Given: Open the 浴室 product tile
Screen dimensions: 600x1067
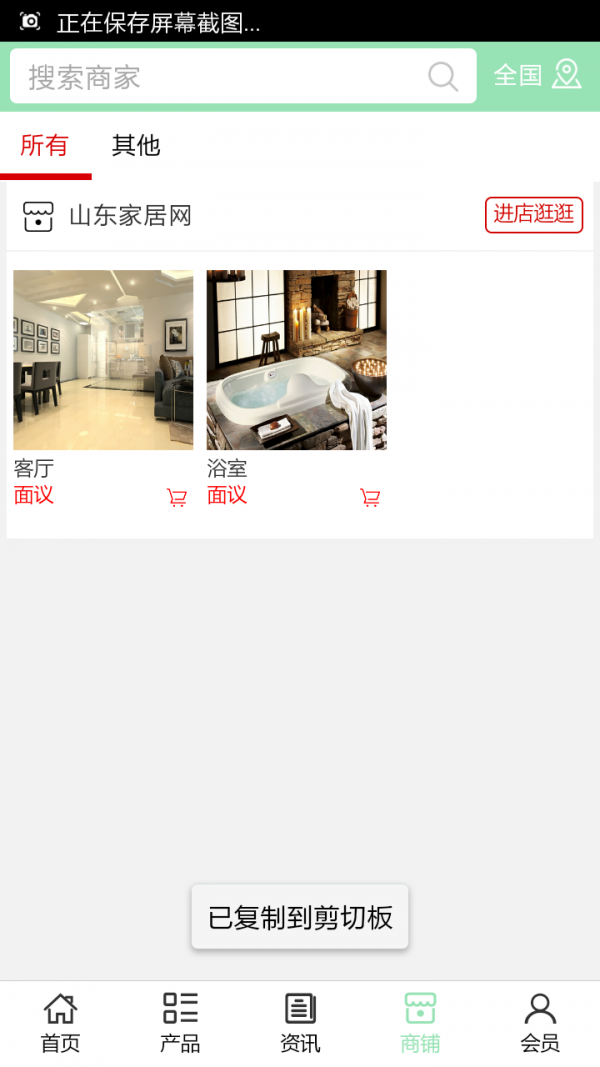Looking at the screenshot, I should [x=296, y=360].
